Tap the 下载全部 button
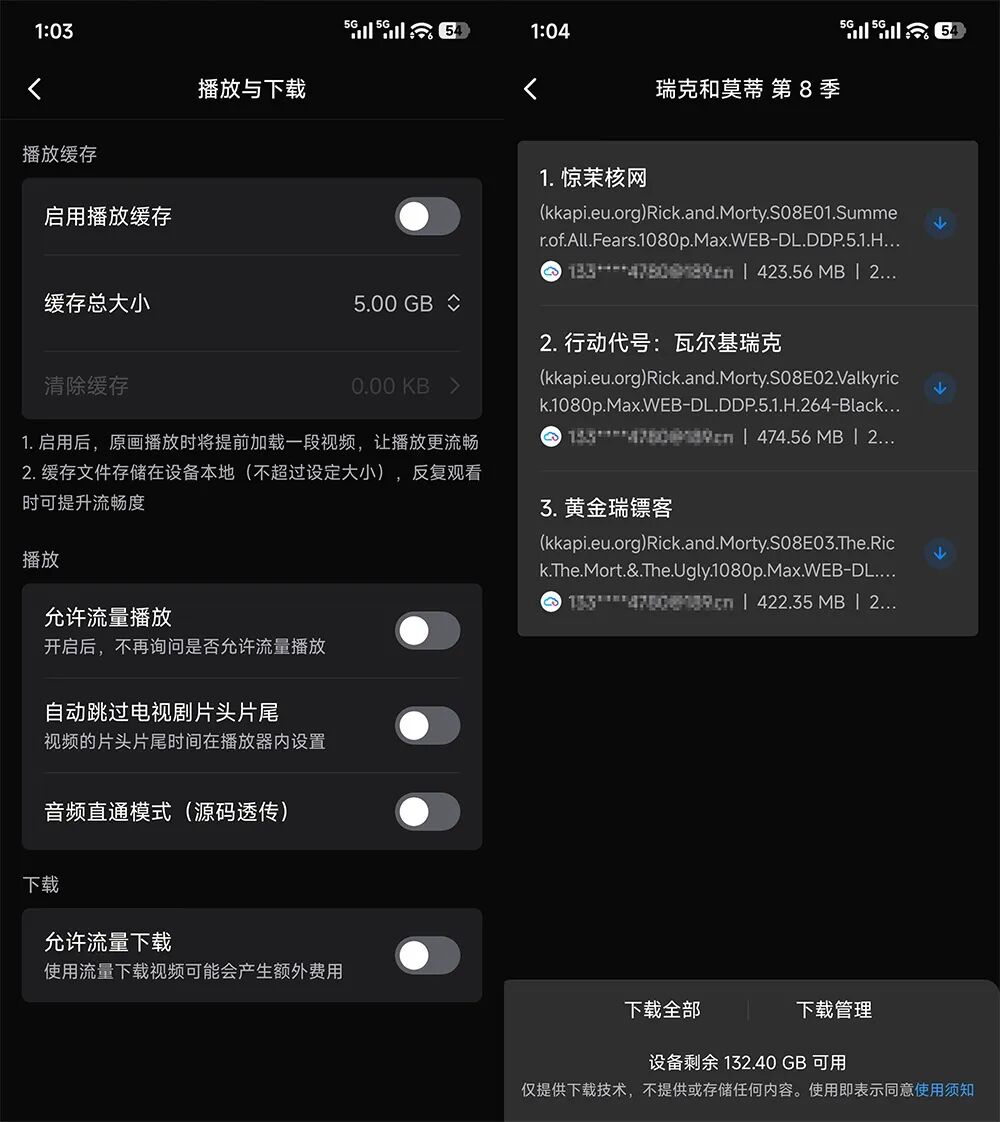This screenshot has width=1000, height=1122. pos(662,1010)
